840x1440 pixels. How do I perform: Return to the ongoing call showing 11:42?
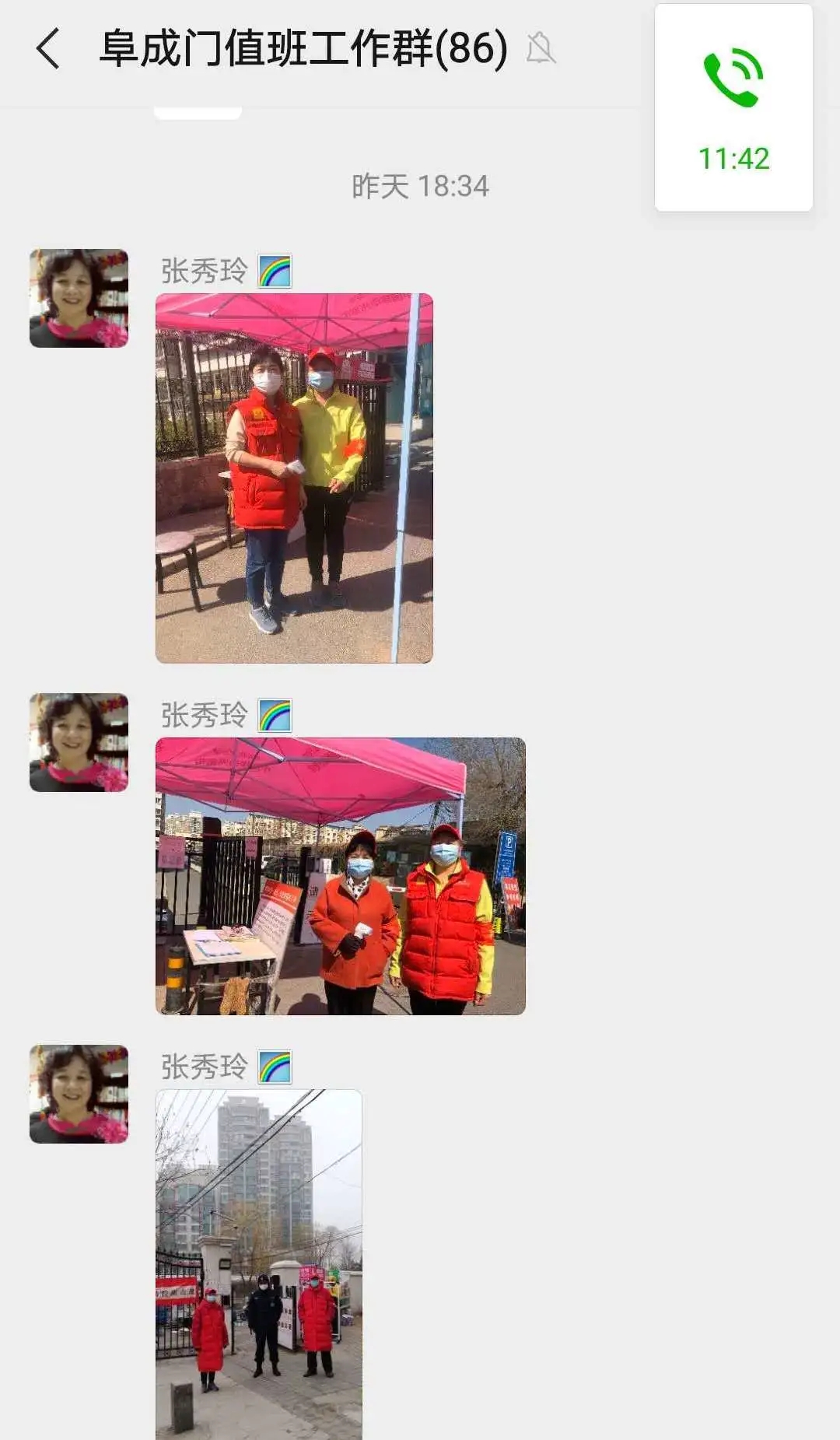pos(733,109)
